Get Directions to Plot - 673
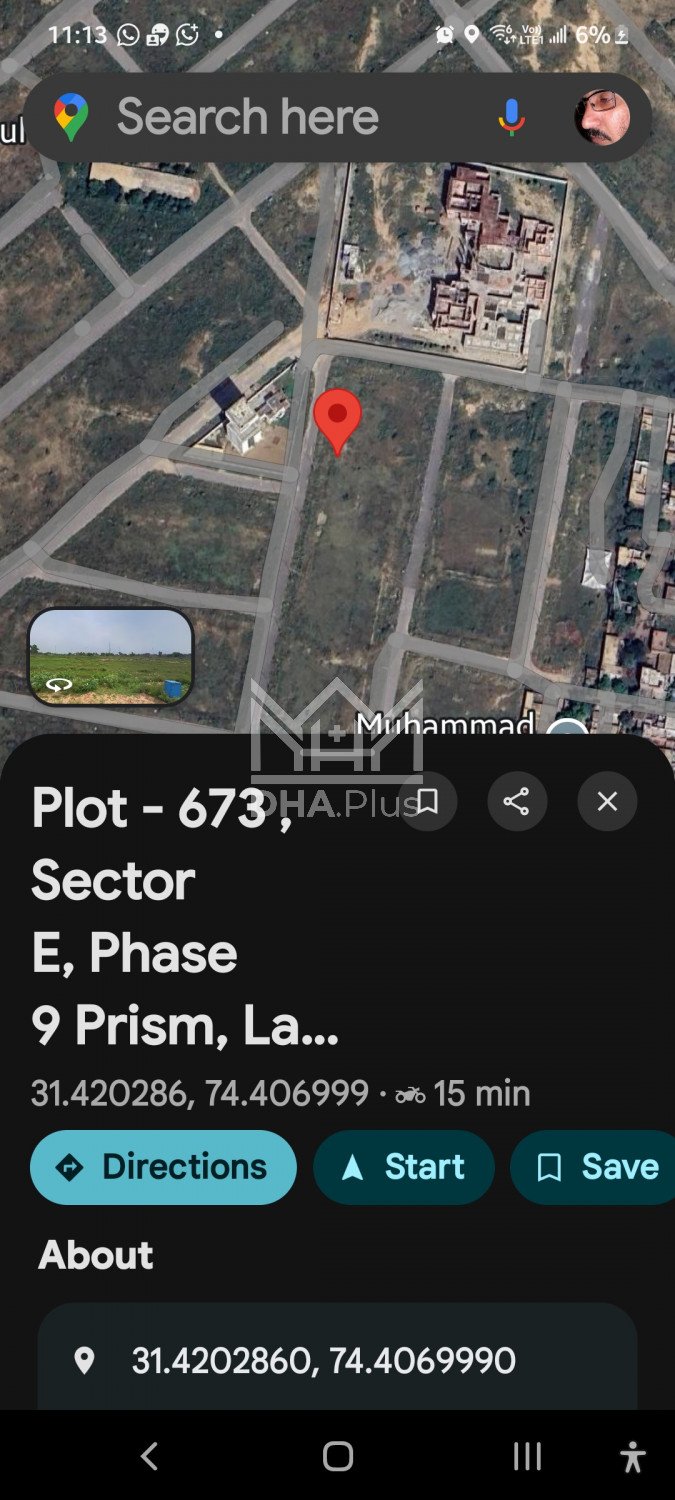This screenshot has width=675, height=1500. click(164, 1167)
